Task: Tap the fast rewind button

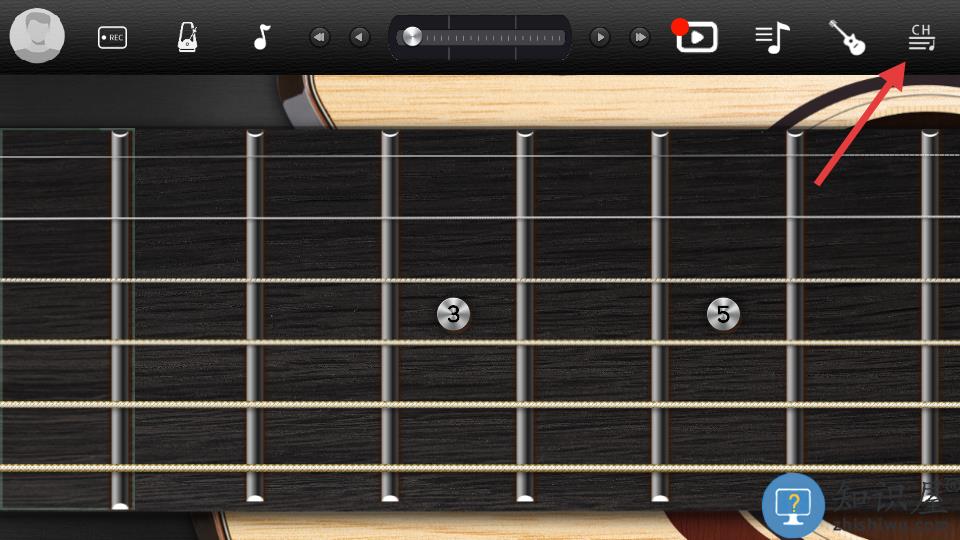Action: pos(320,38)
